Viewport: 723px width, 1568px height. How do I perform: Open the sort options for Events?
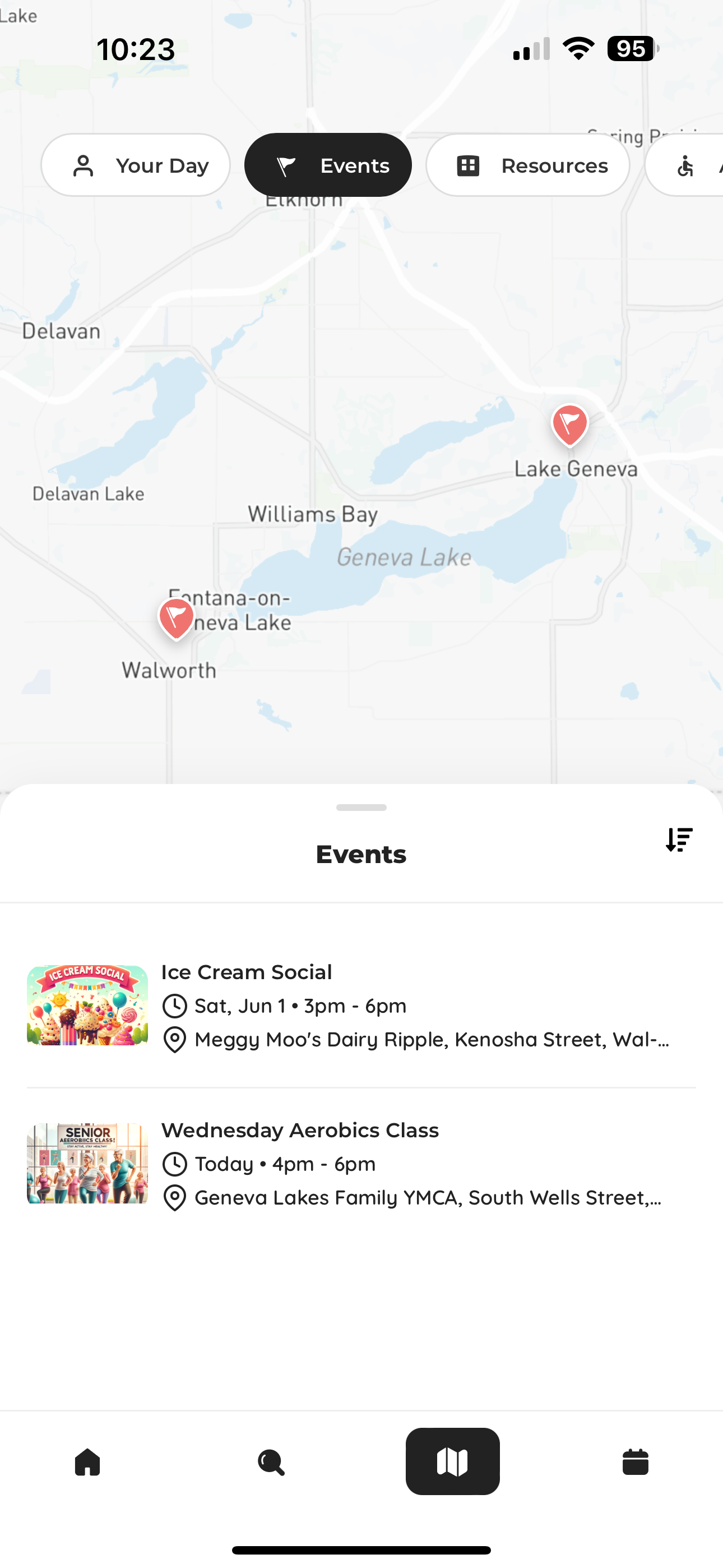tap(679, 840)
